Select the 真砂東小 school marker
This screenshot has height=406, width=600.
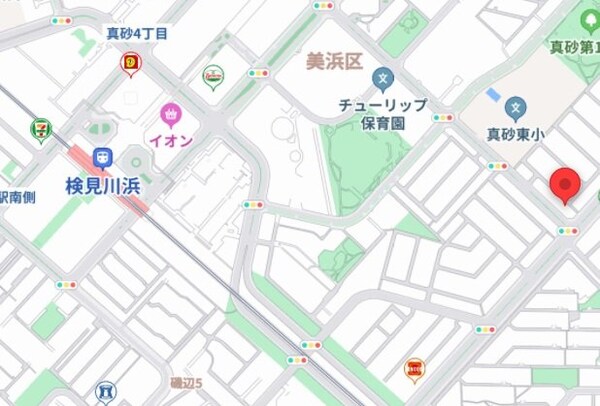pos(515,106)
